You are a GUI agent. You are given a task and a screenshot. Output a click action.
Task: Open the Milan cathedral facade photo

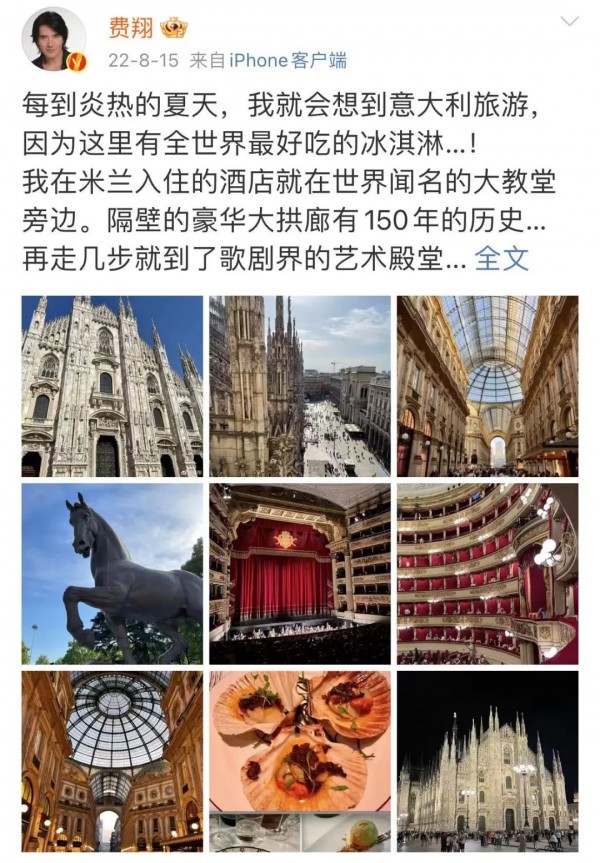pyautogui.click(x=112, y=386)
